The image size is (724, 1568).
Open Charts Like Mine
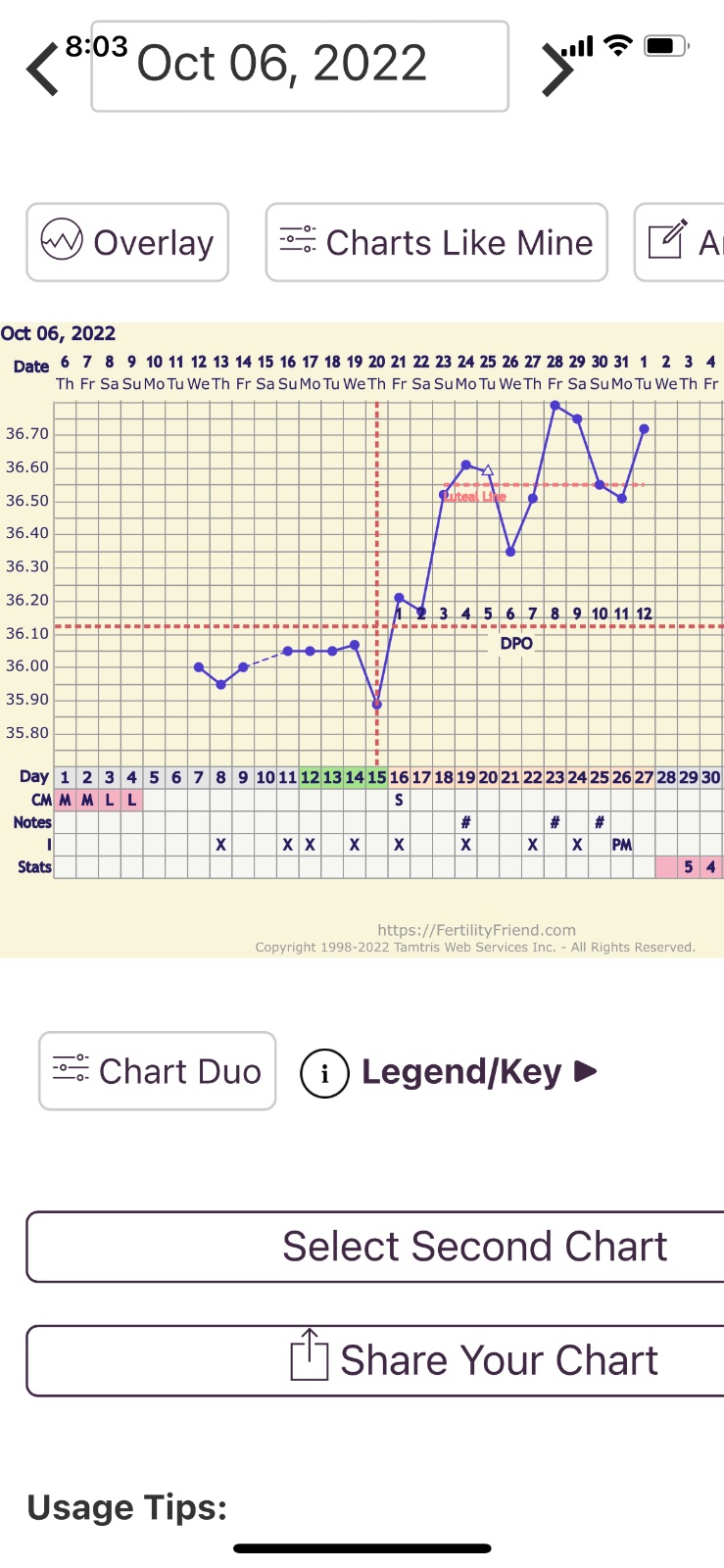coord(437,242)
